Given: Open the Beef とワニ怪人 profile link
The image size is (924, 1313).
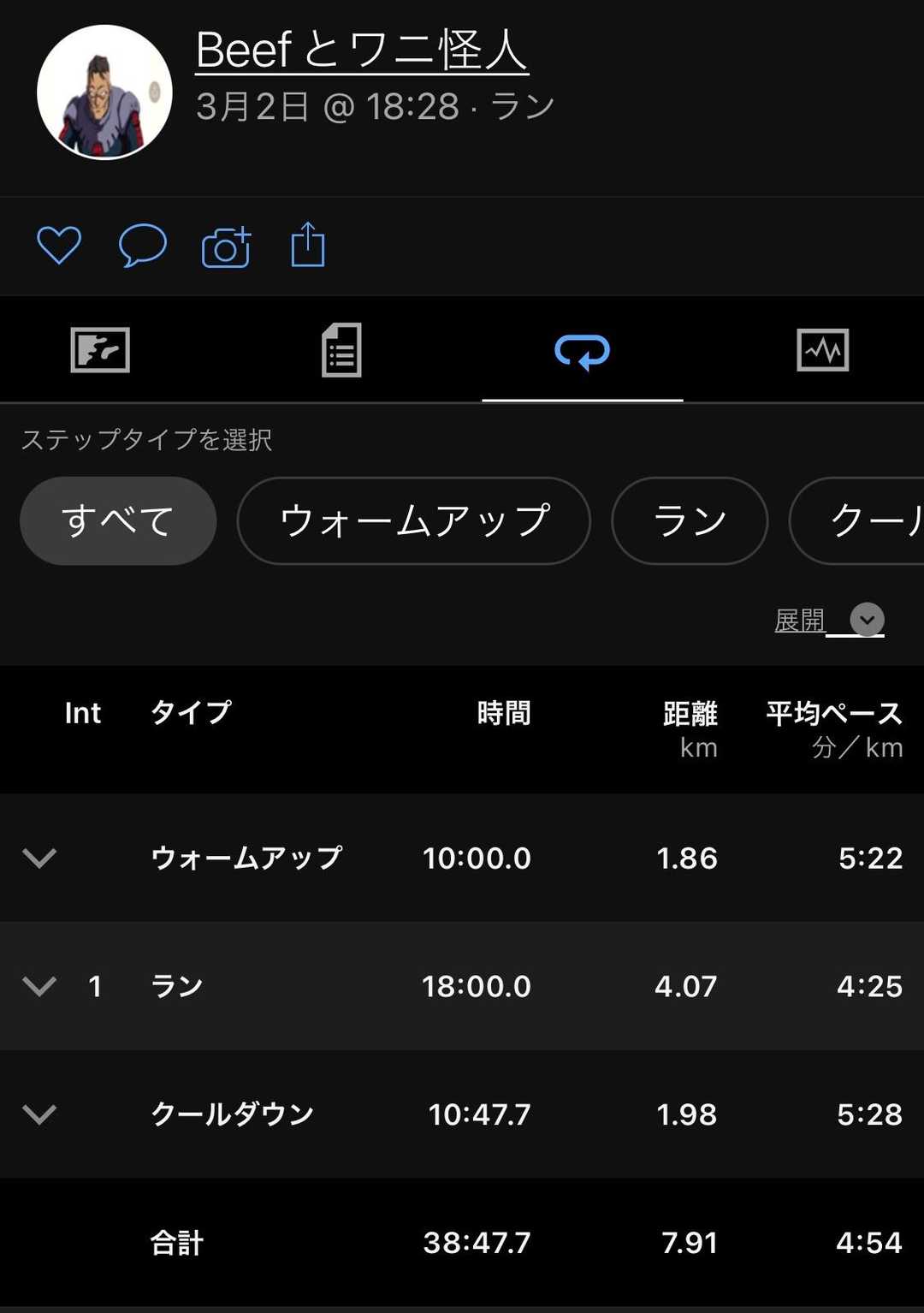Looking at the screenshot, I should point(361,50).
